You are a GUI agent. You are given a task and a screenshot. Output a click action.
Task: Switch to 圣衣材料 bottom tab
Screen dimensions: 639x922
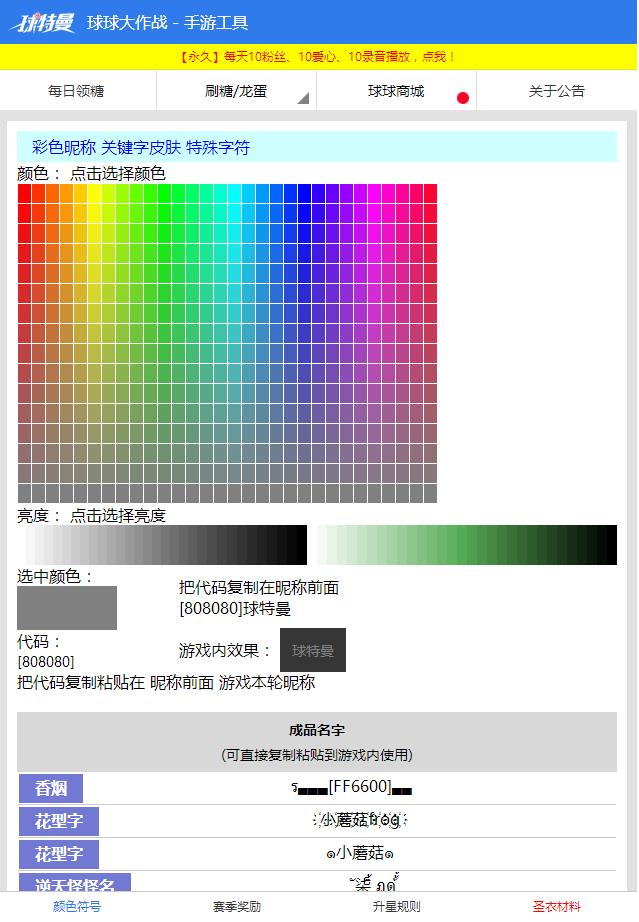pyautogui.click(x=556, y=907)
